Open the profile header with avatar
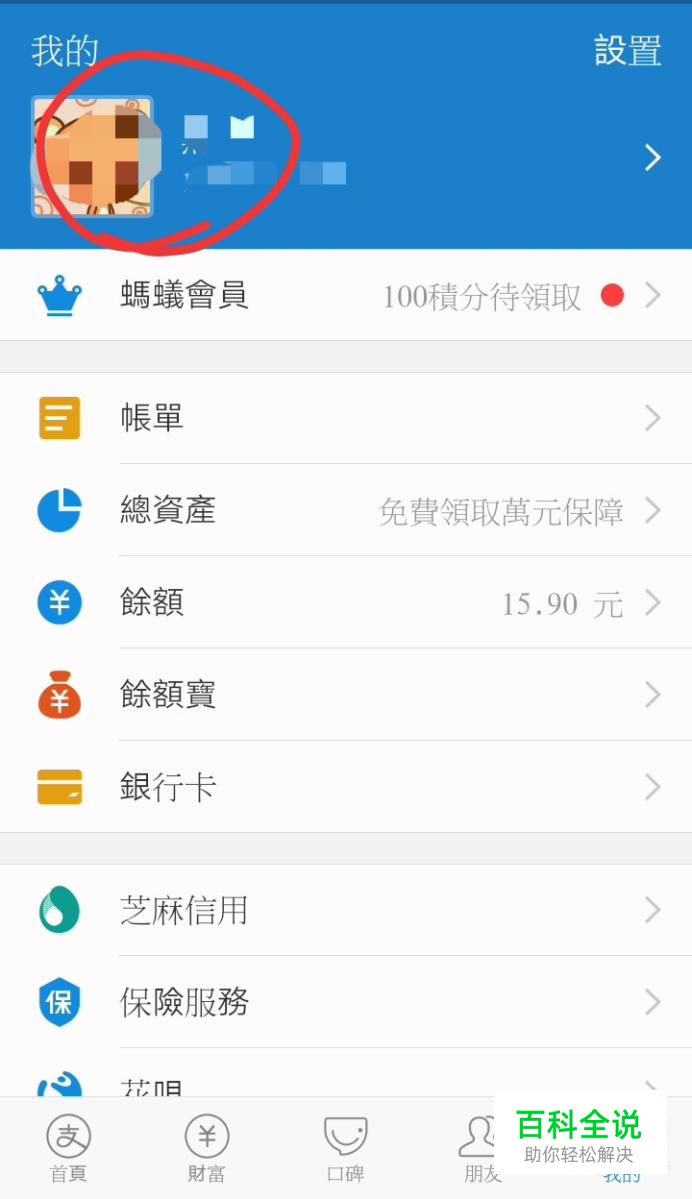692x1199 pixels. [x=346, y=158]
